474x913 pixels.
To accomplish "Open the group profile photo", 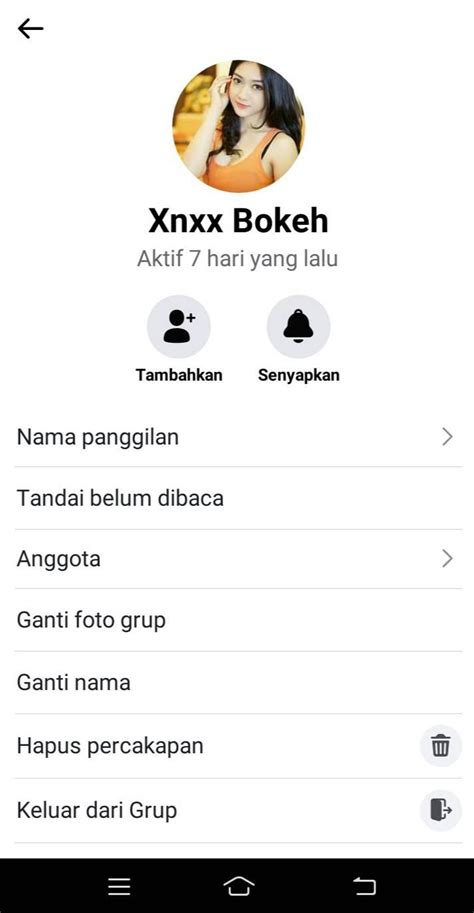I will pos(238,126).
